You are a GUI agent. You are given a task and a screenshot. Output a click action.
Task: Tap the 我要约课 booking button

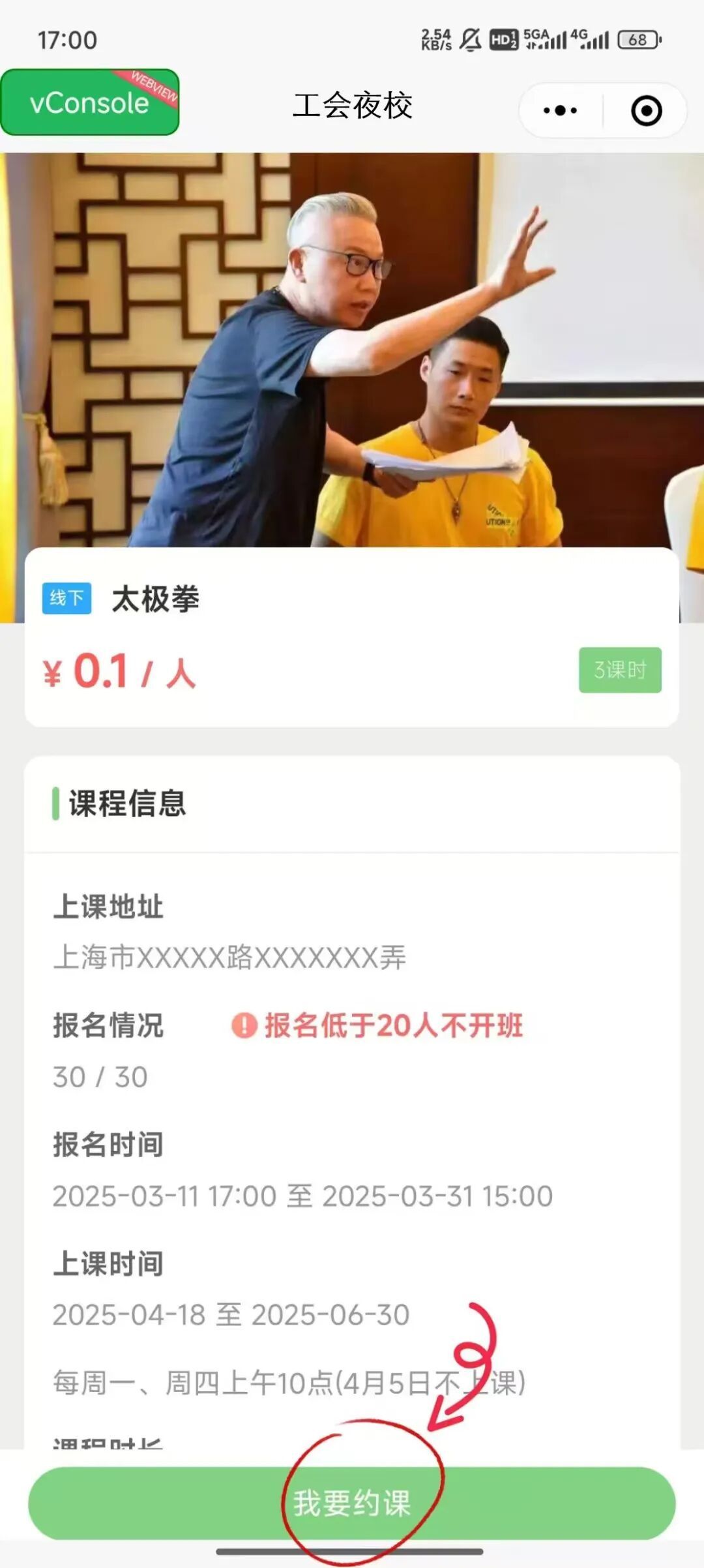[x=352, y=1503]
